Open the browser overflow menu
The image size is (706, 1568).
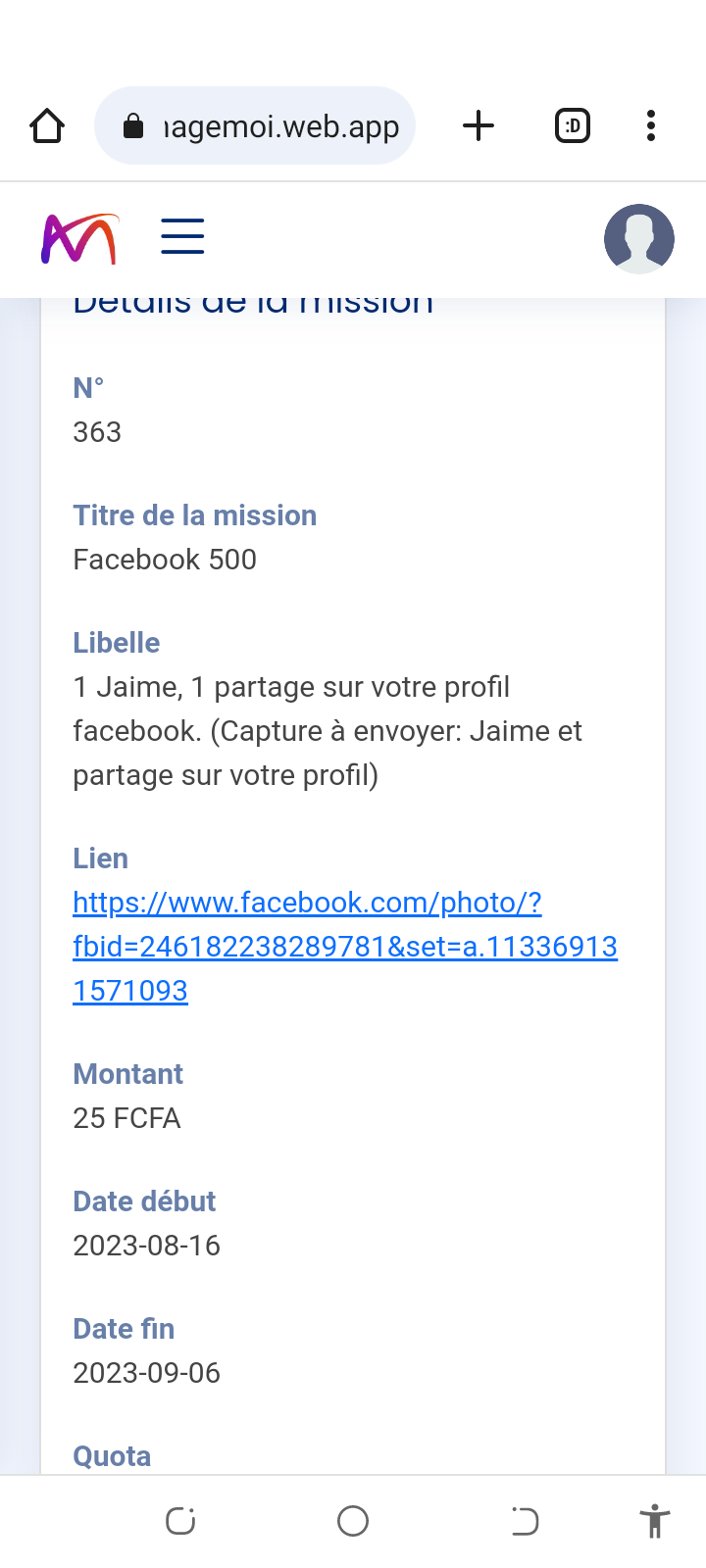651,126
